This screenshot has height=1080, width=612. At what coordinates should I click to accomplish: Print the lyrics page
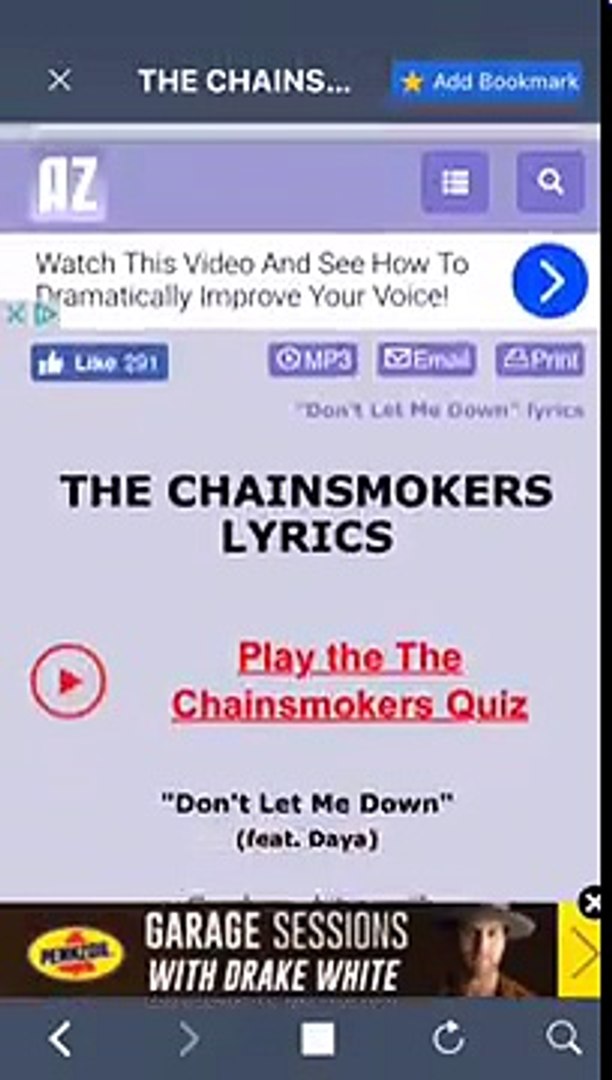(540, 360)
